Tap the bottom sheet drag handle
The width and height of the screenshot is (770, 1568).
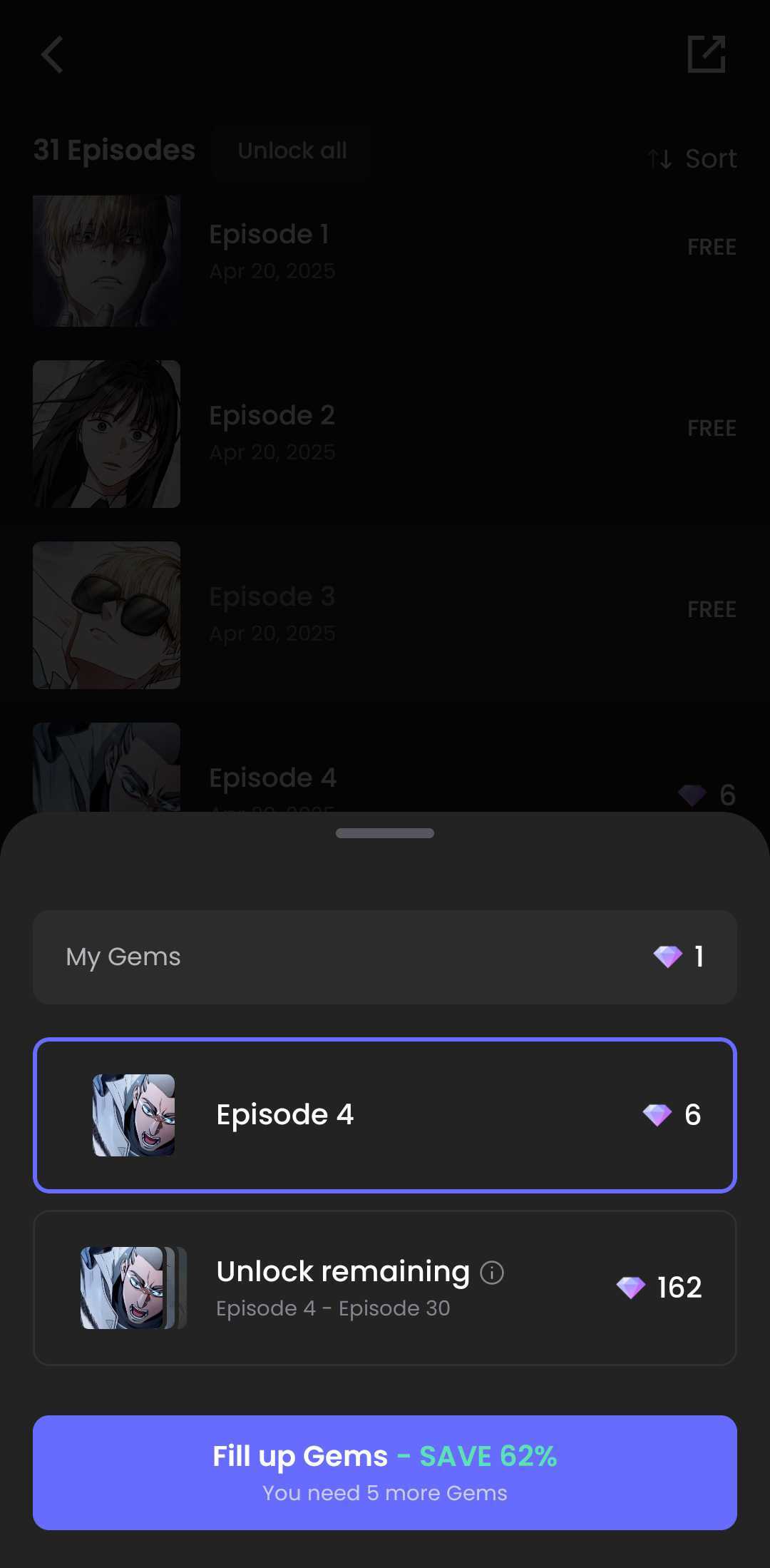coord(385,833)
